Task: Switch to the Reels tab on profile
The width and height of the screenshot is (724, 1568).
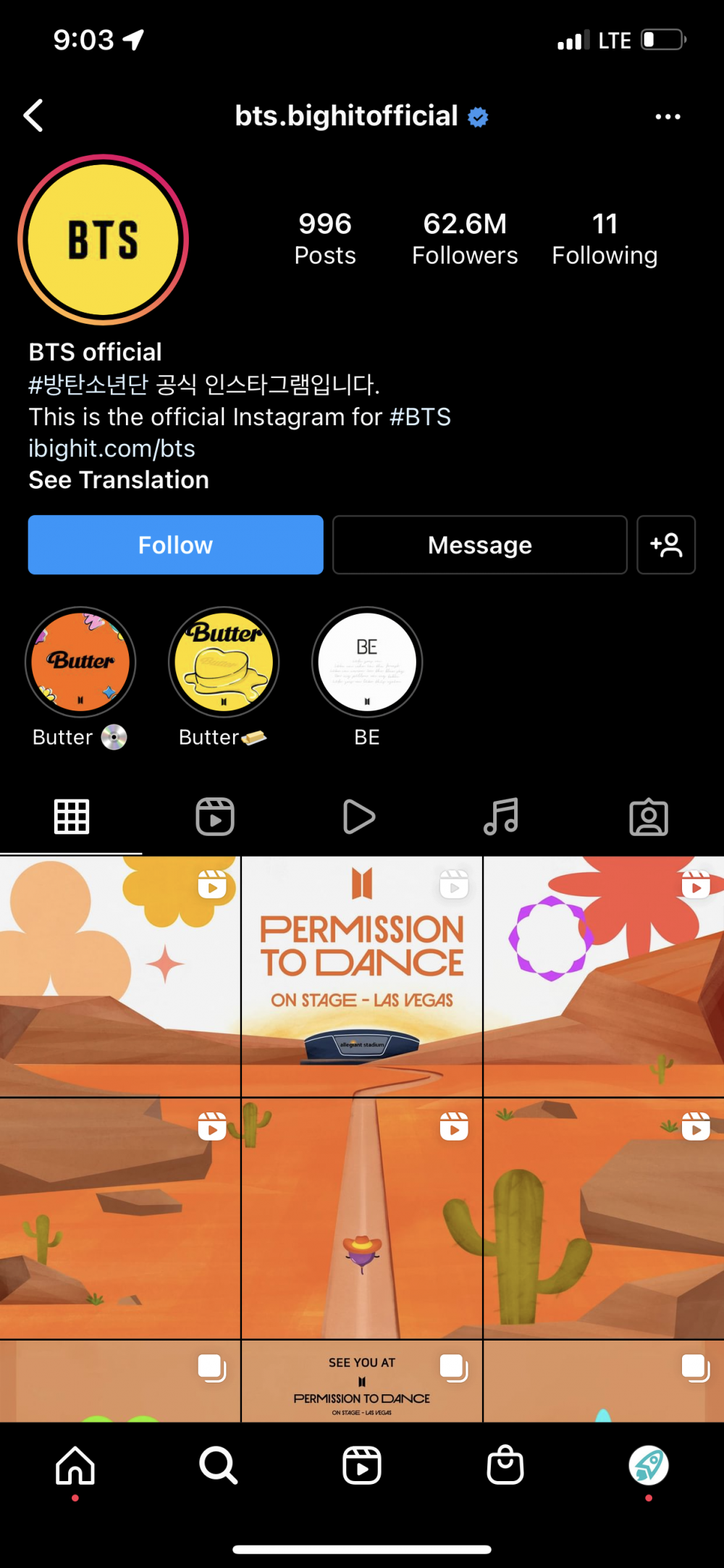Action: point(215,817)
